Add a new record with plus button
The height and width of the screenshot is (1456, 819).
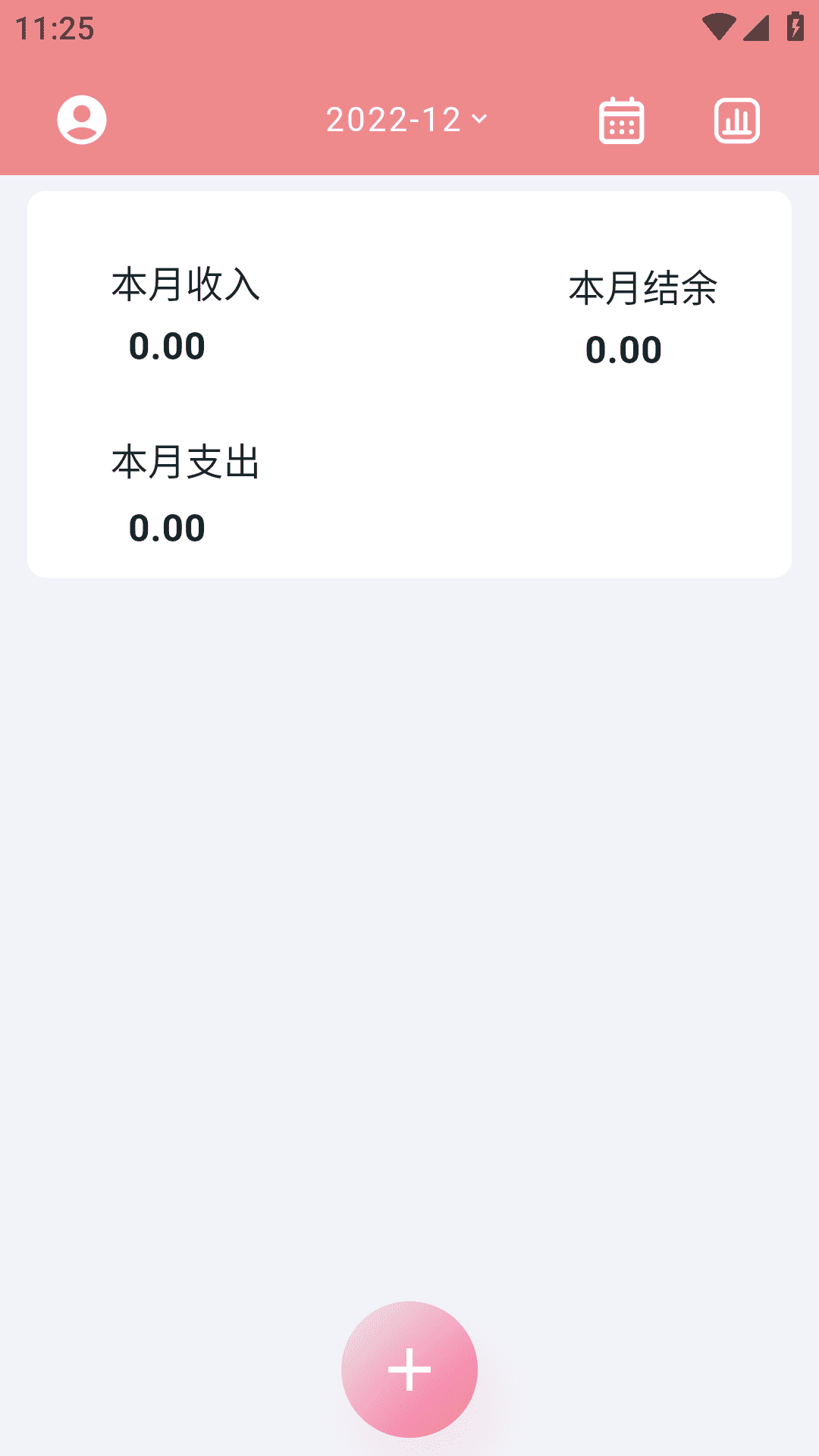pos(409,1370)
